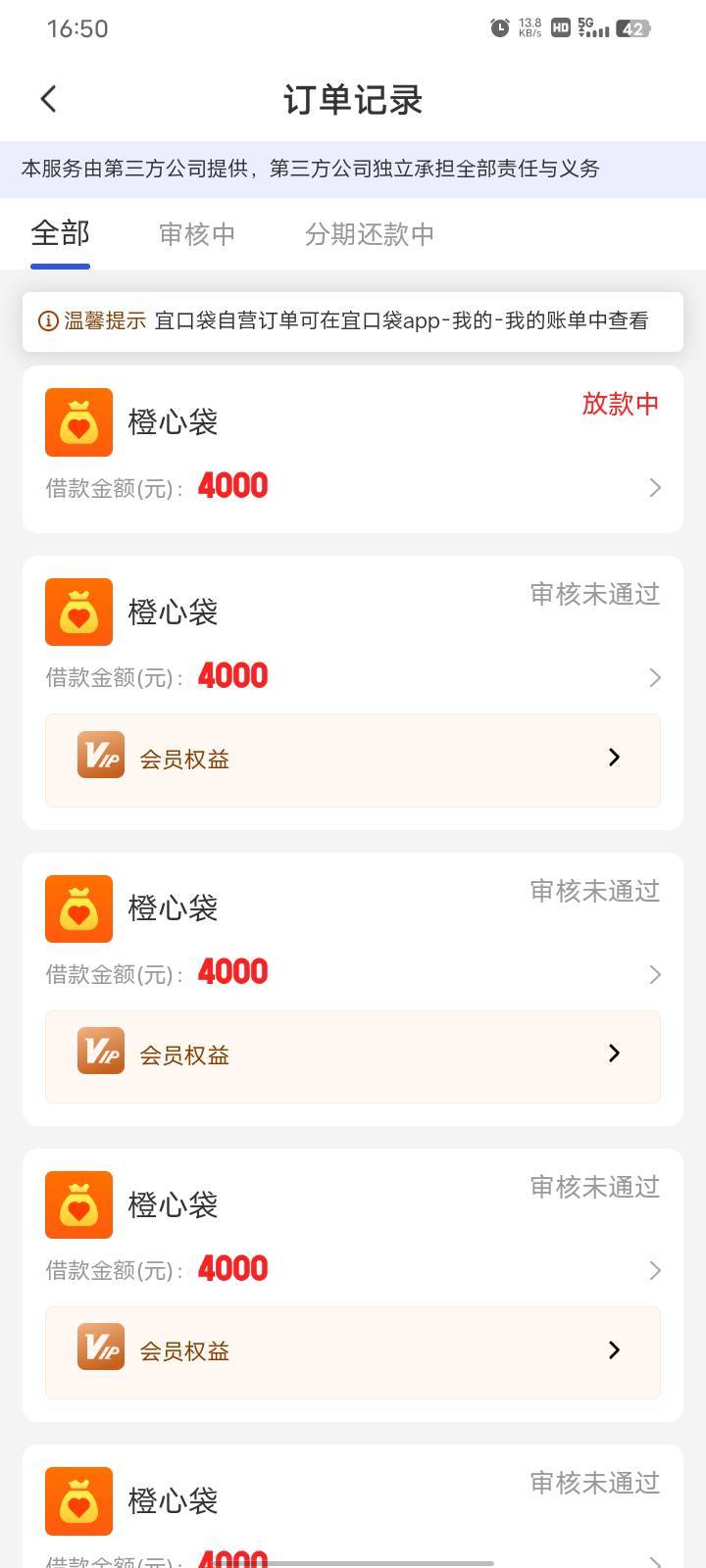The image size is (706, 1568).
Task: Switch to the 审核中 tab
Action: [197, 234]
